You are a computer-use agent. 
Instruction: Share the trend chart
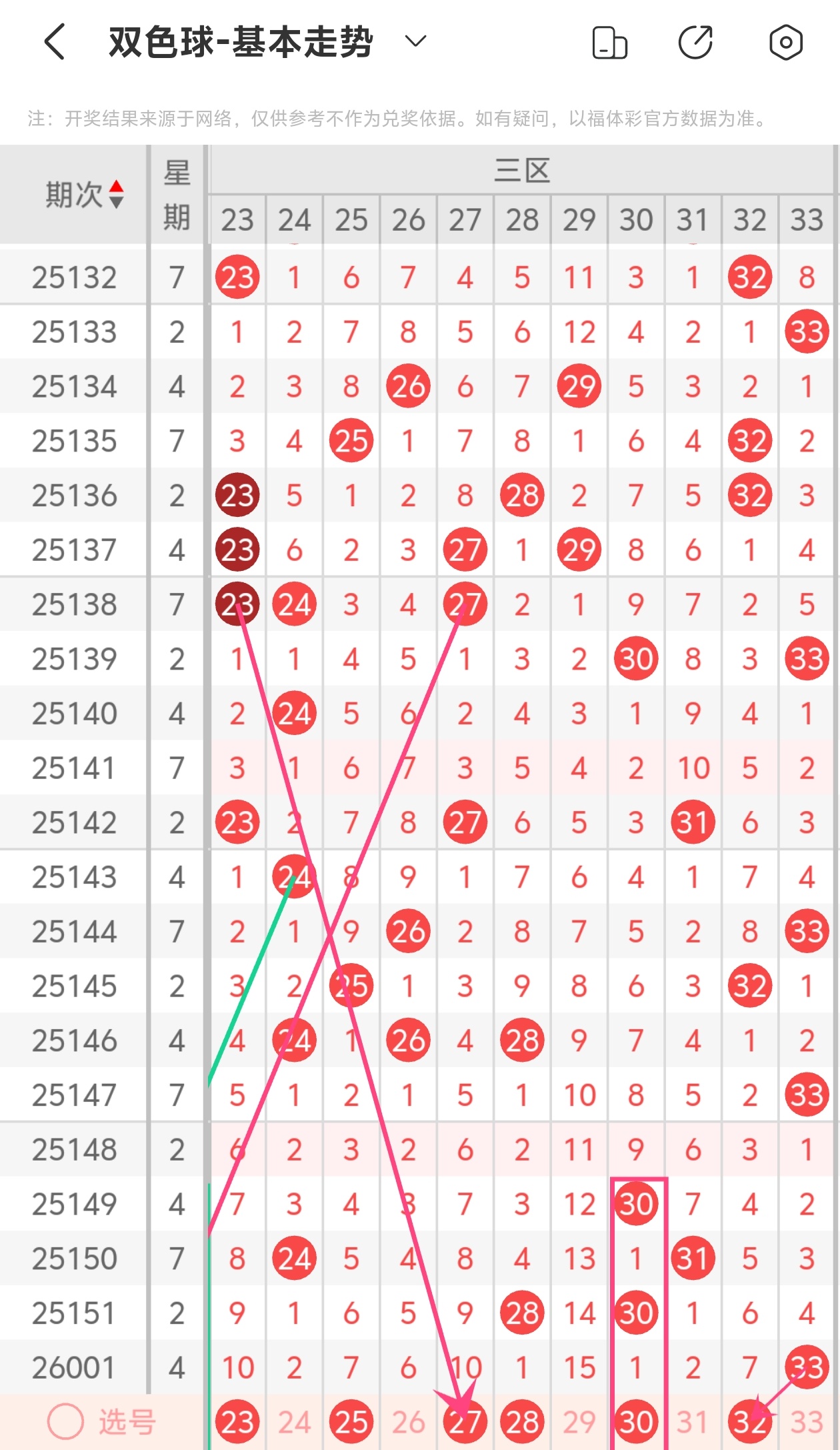[x=695, y=43]
